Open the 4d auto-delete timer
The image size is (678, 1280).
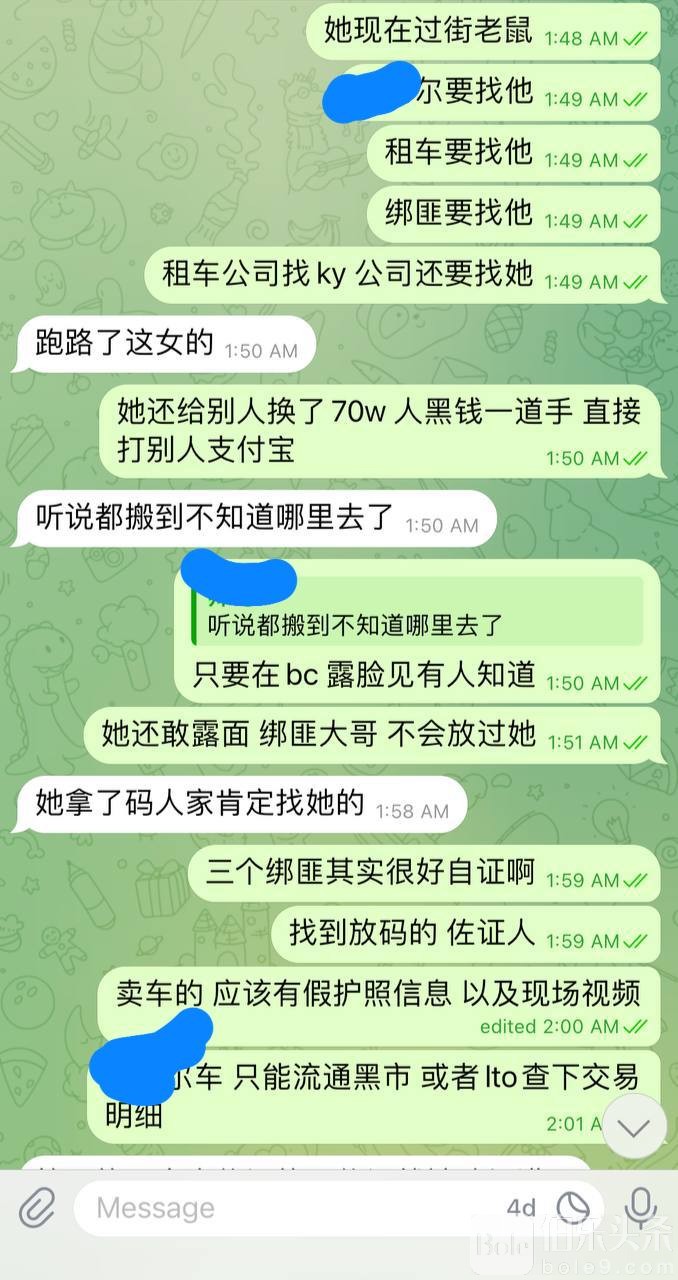tap(521, 1209)
